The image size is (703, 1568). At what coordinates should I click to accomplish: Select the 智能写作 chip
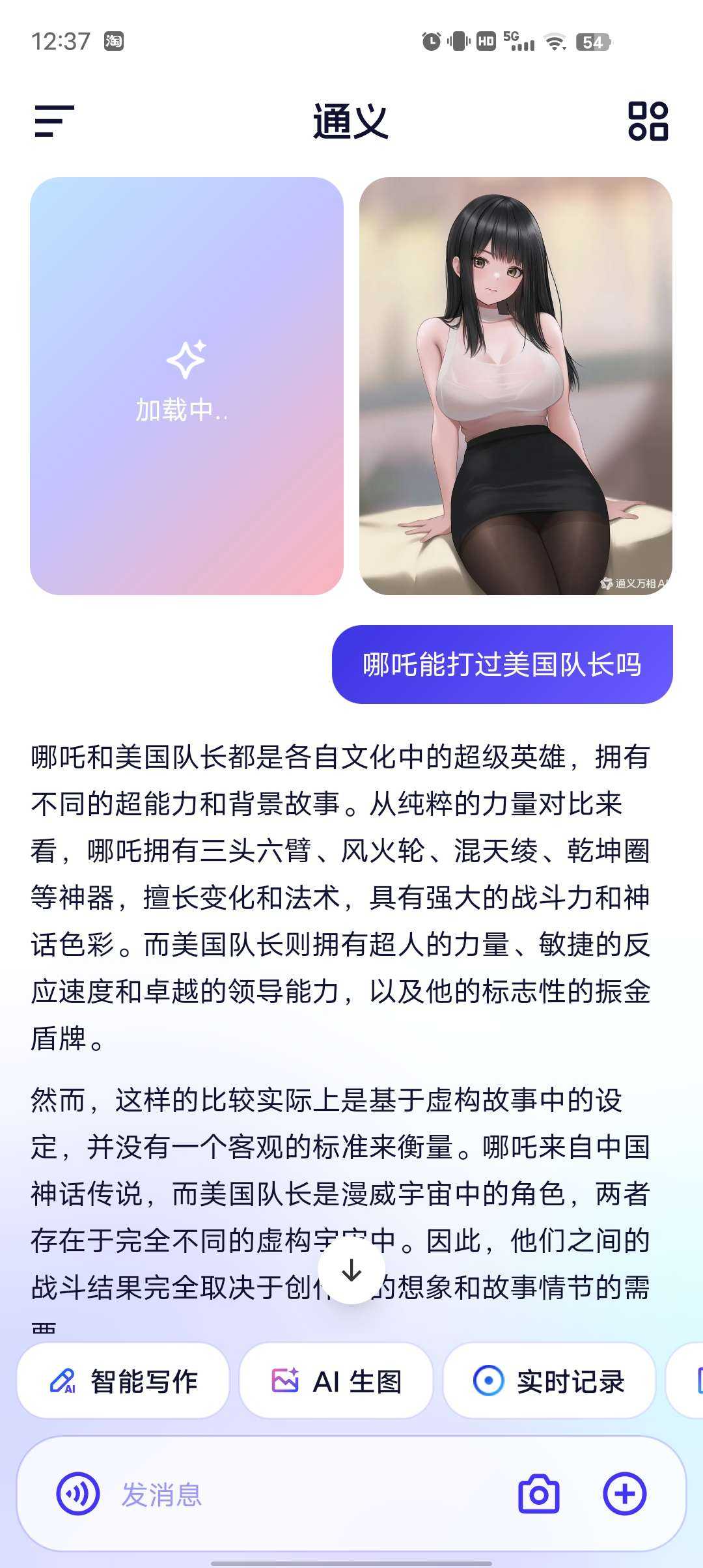coord(124,1381)
